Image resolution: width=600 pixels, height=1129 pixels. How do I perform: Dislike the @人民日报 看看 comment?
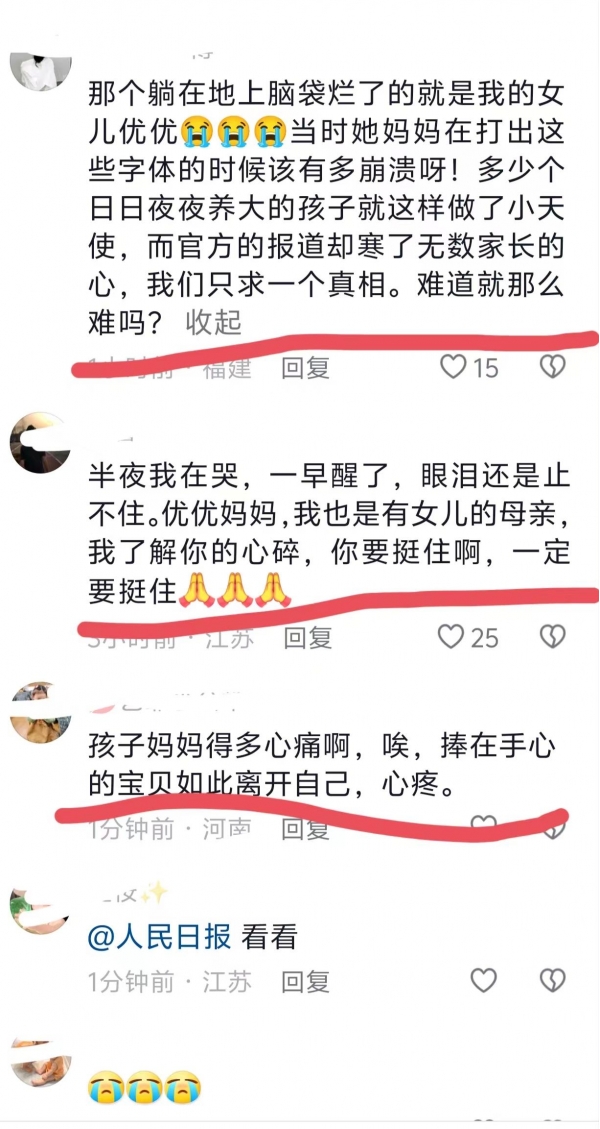point(552,981)
